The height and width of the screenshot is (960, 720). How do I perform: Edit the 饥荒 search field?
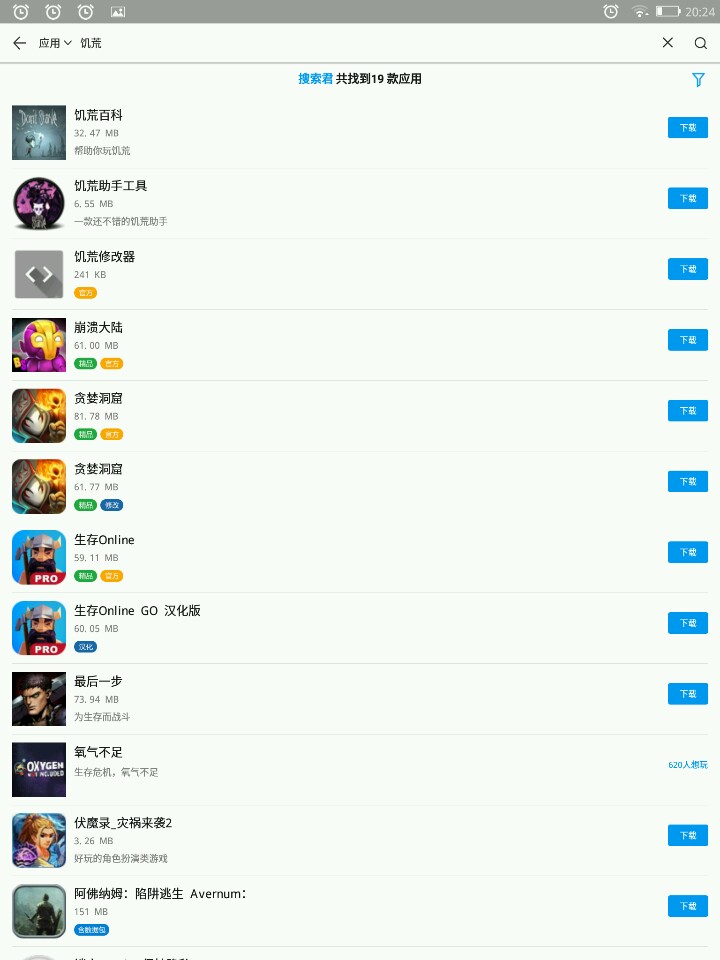[x=367, y=43]
